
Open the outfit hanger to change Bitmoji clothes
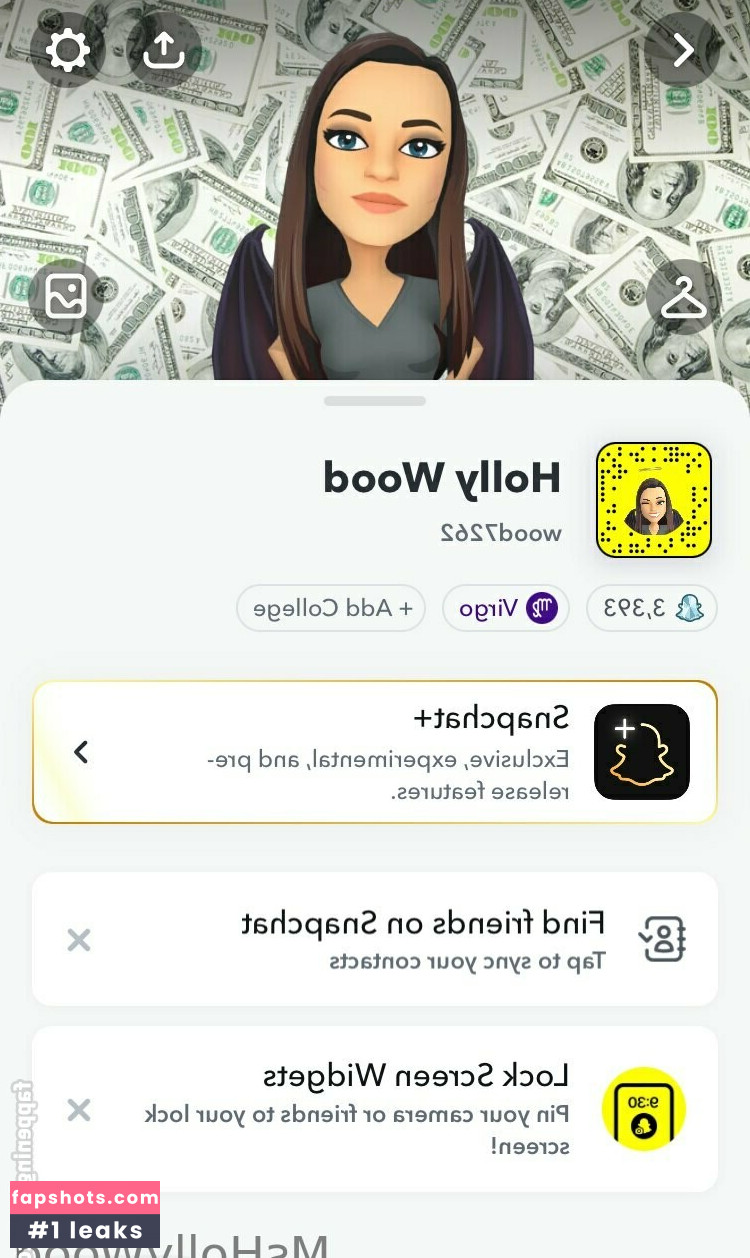[683, 297]
